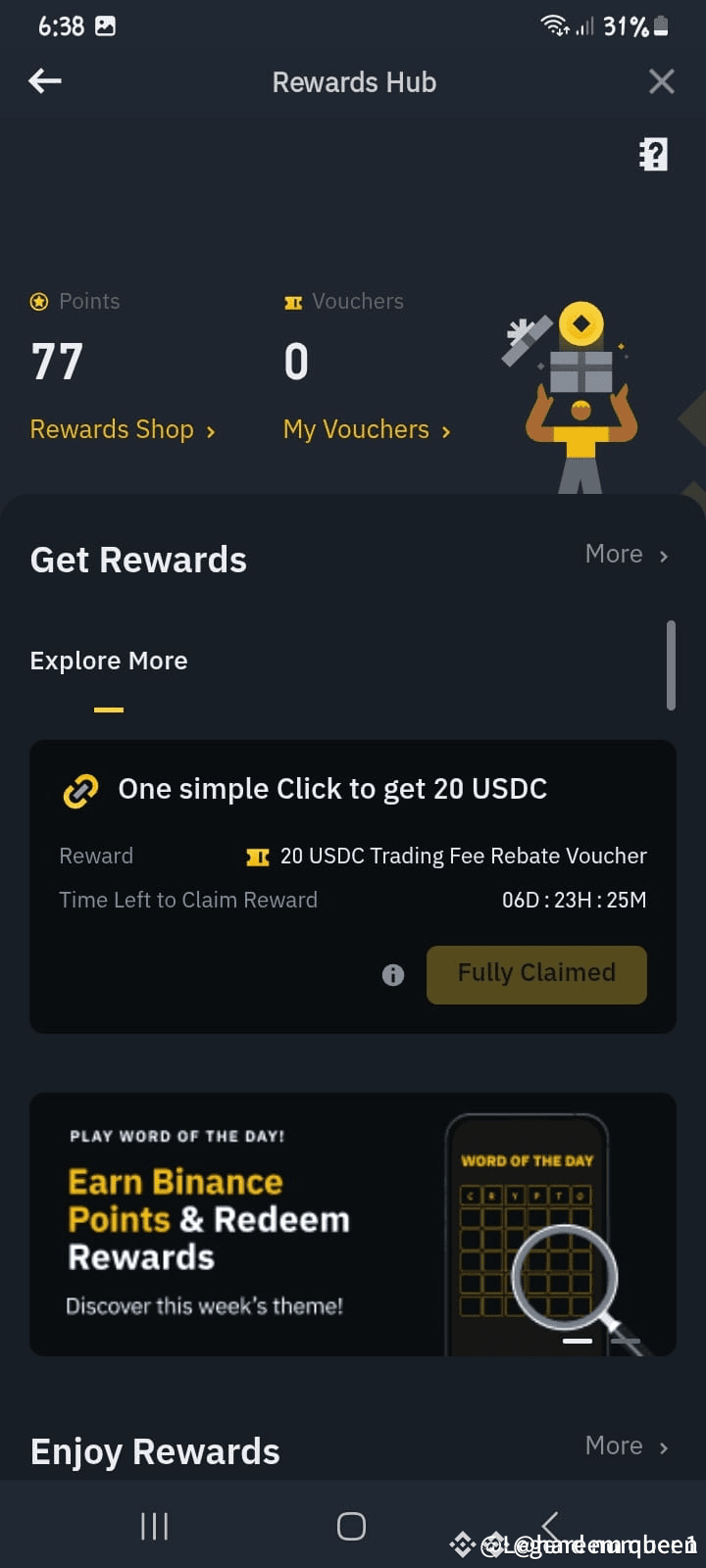
Task: Go to the system home screen
Action: [x=351, y=1526]
